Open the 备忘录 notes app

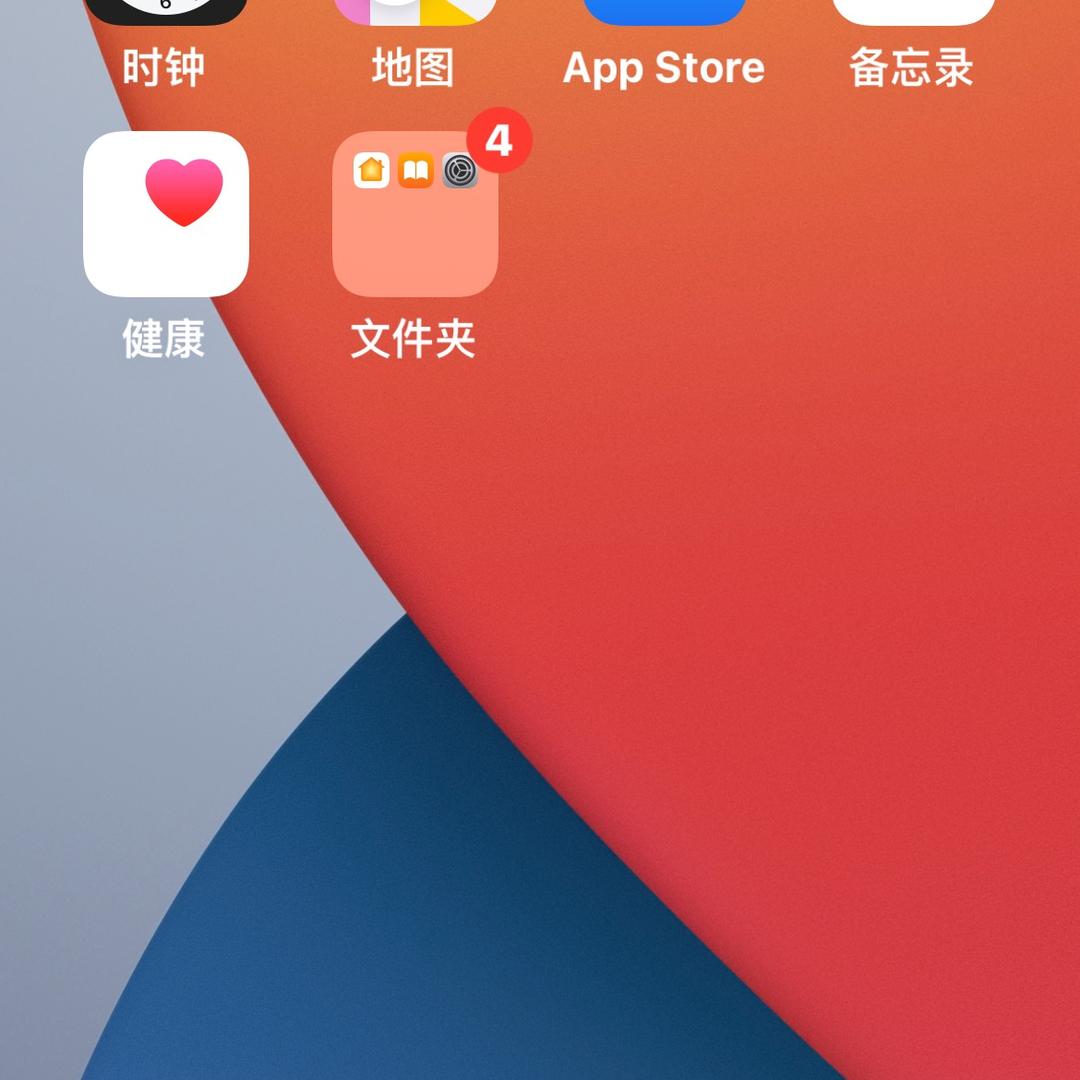(913, 12)
